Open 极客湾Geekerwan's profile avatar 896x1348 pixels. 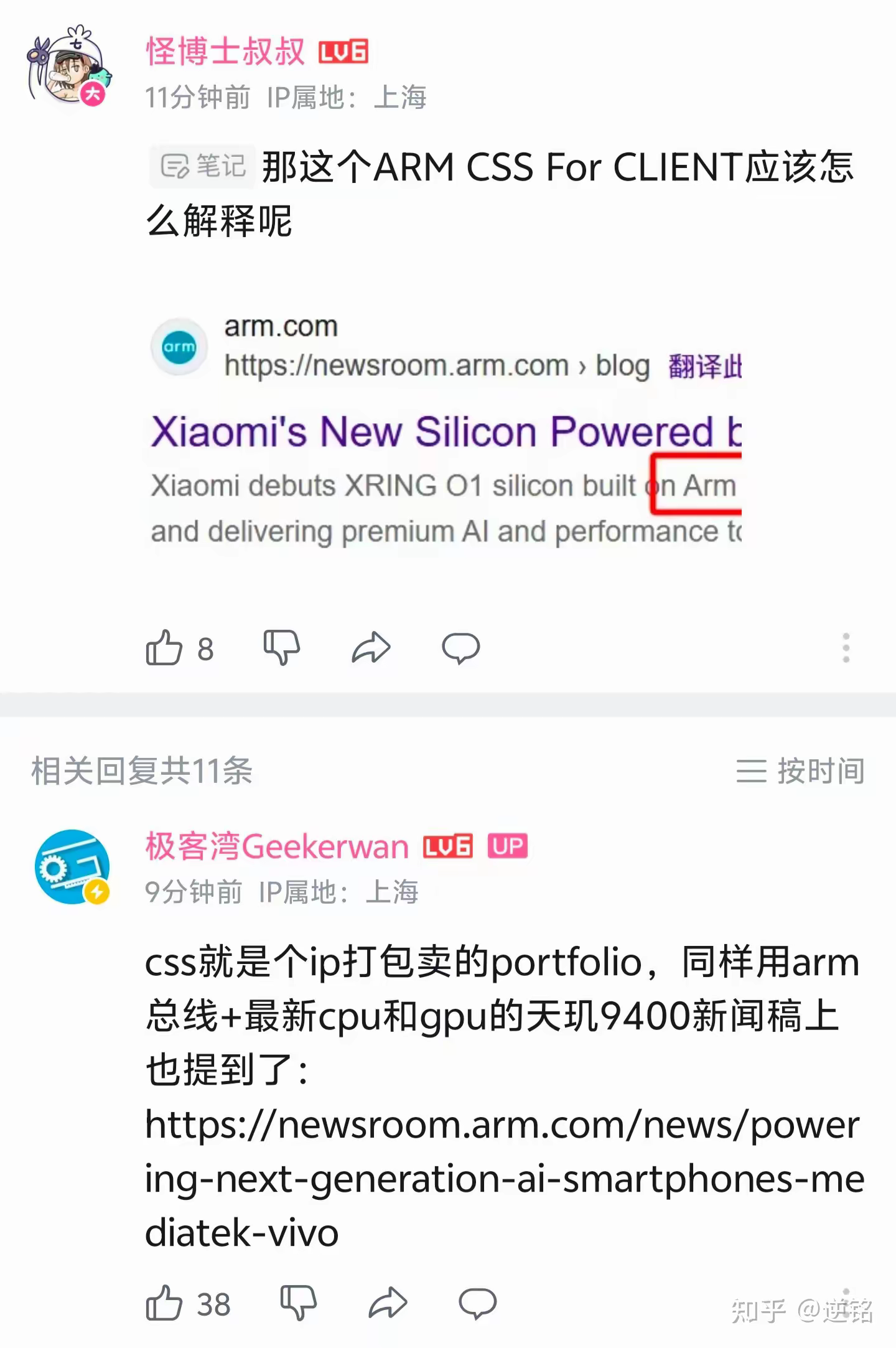[x=72, y=867]
